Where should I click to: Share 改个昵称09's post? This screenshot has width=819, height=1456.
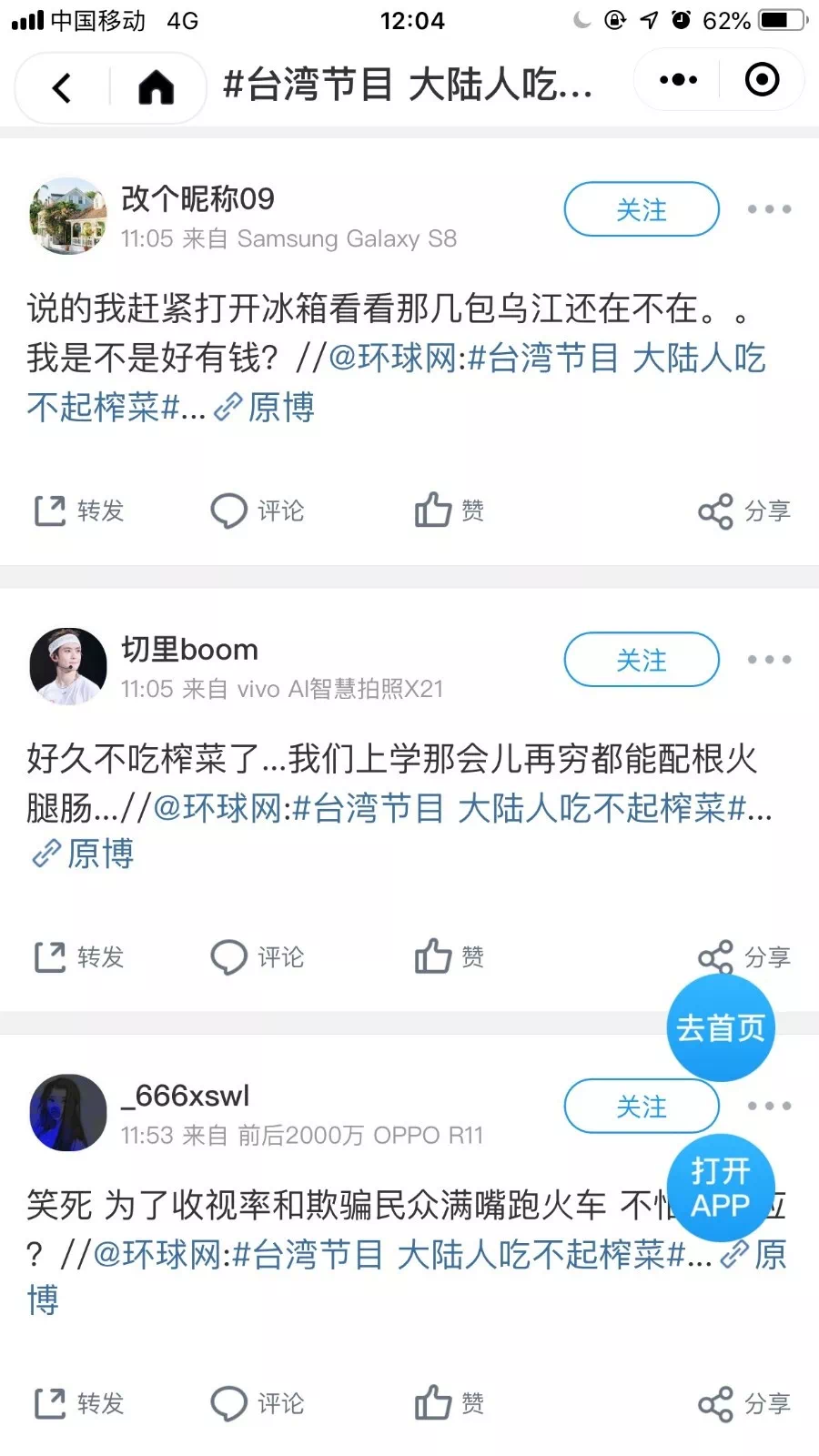click(x=743, y=511)
